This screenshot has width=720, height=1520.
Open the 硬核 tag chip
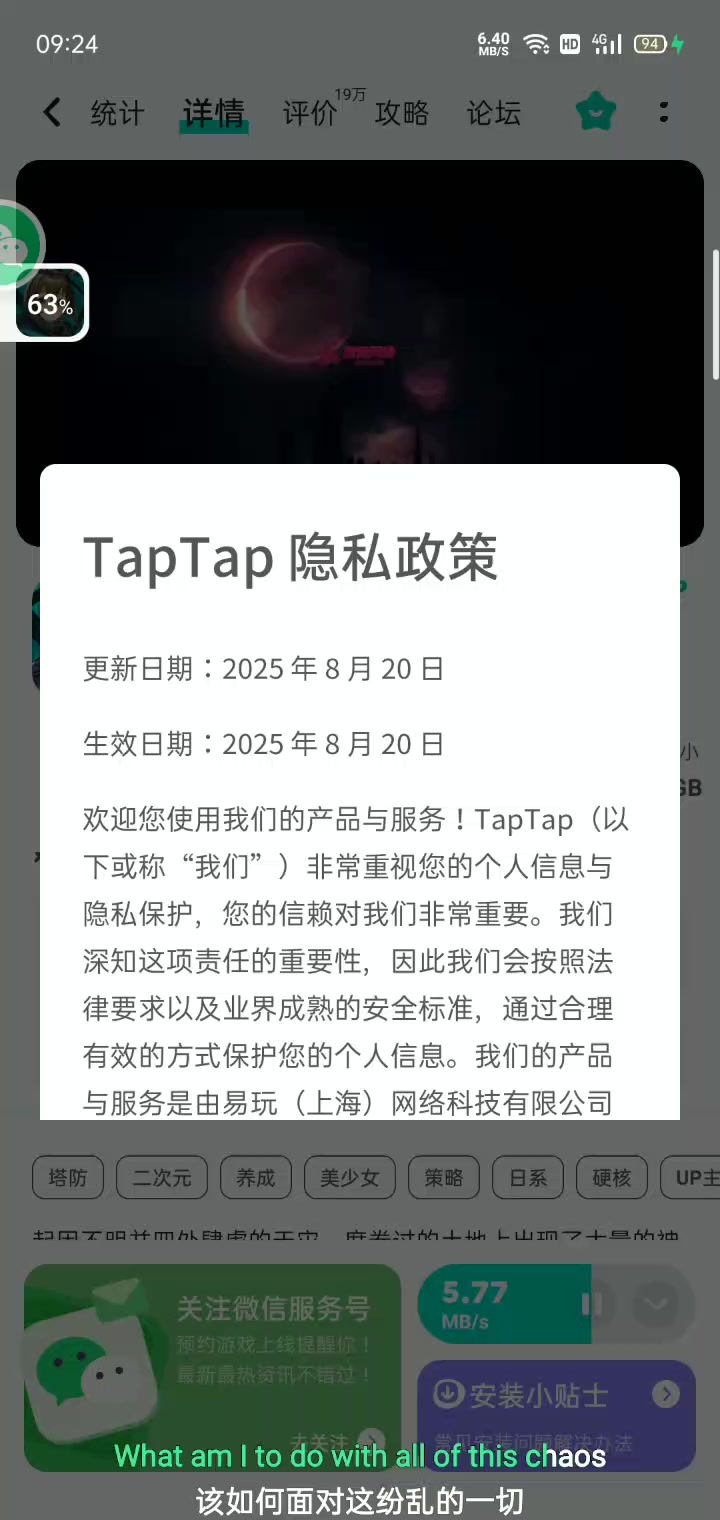coord(611,1178)
